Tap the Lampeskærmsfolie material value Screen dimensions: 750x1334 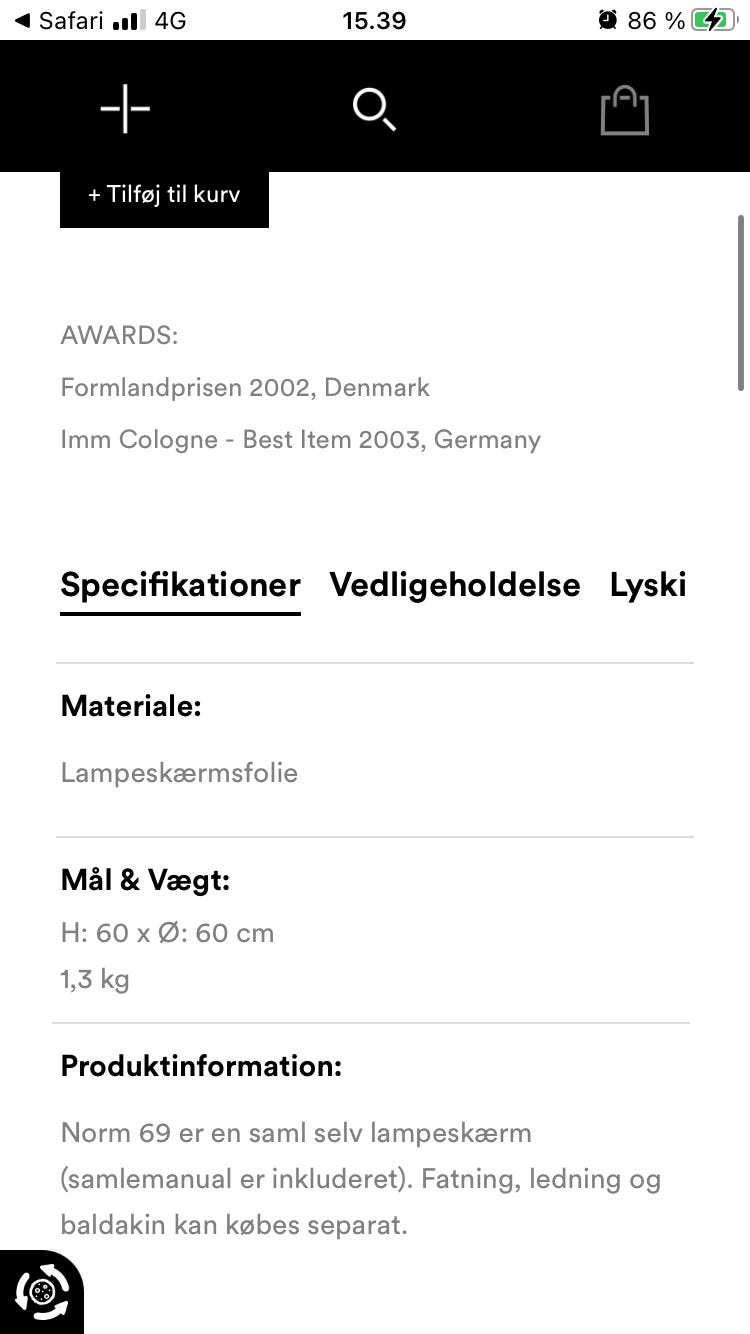coord(179,773)
